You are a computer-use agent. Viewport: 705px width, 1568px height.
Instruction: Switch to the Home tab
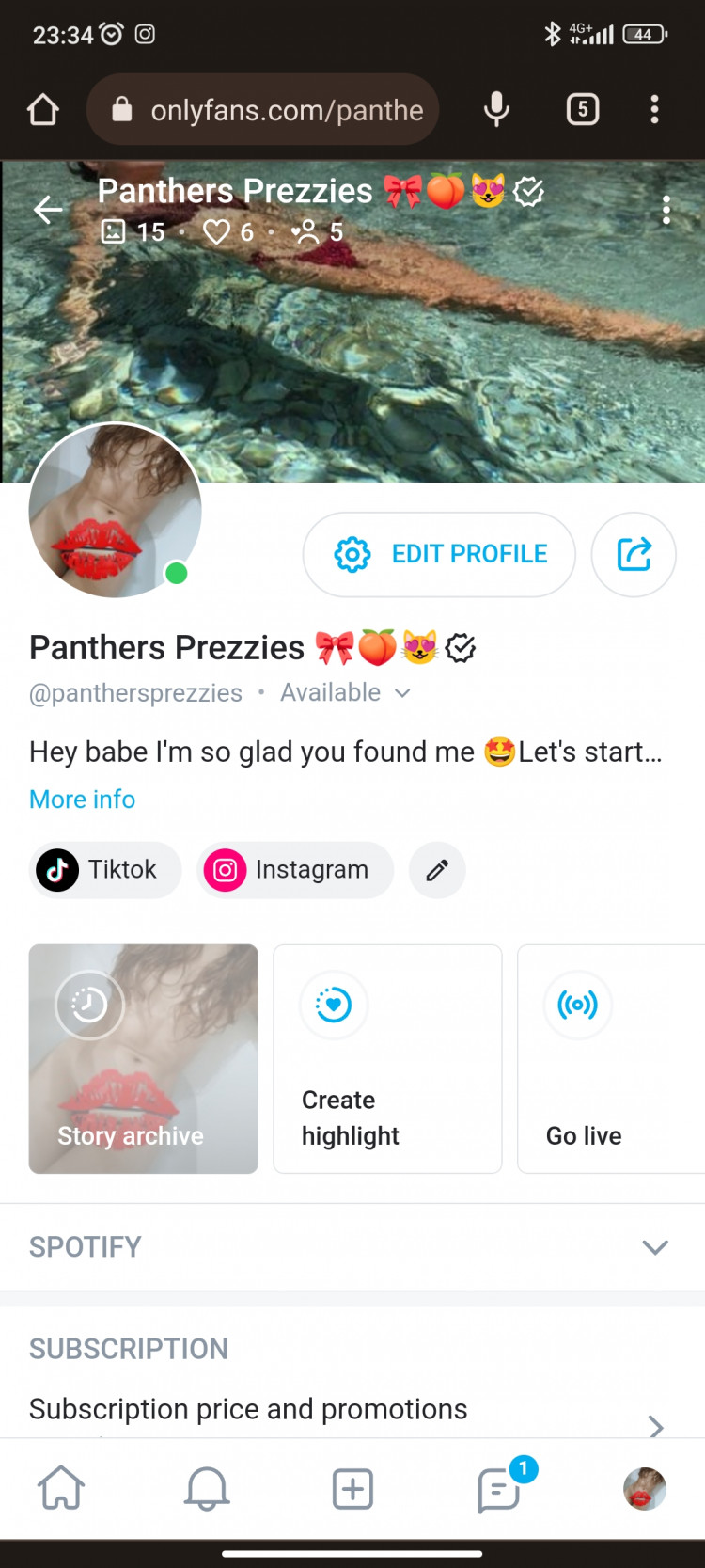(61, 1489)
